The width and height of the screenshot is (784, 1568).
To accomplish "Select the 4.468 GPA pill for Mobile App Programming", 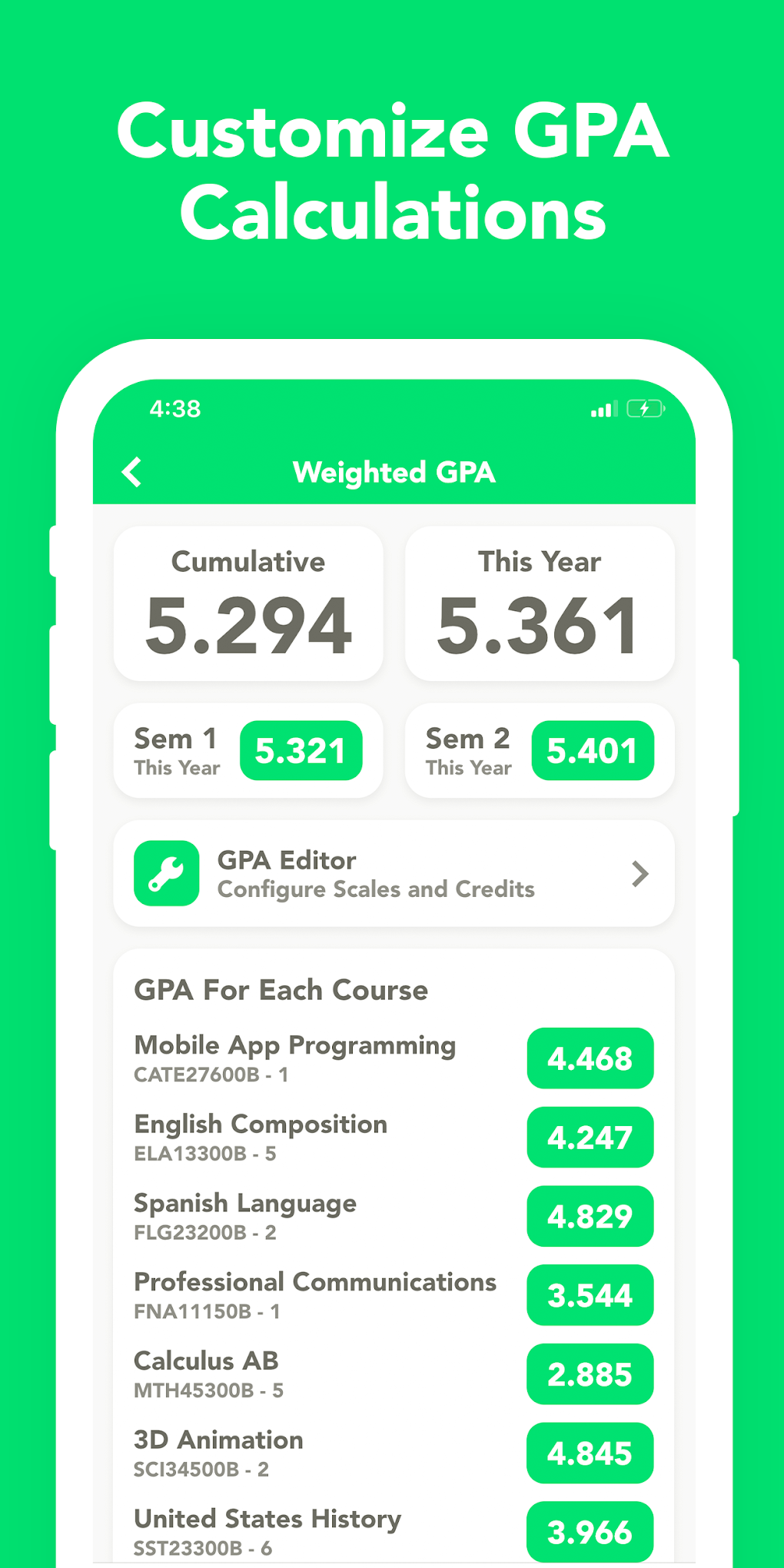I will click(x=590, y=1058).
